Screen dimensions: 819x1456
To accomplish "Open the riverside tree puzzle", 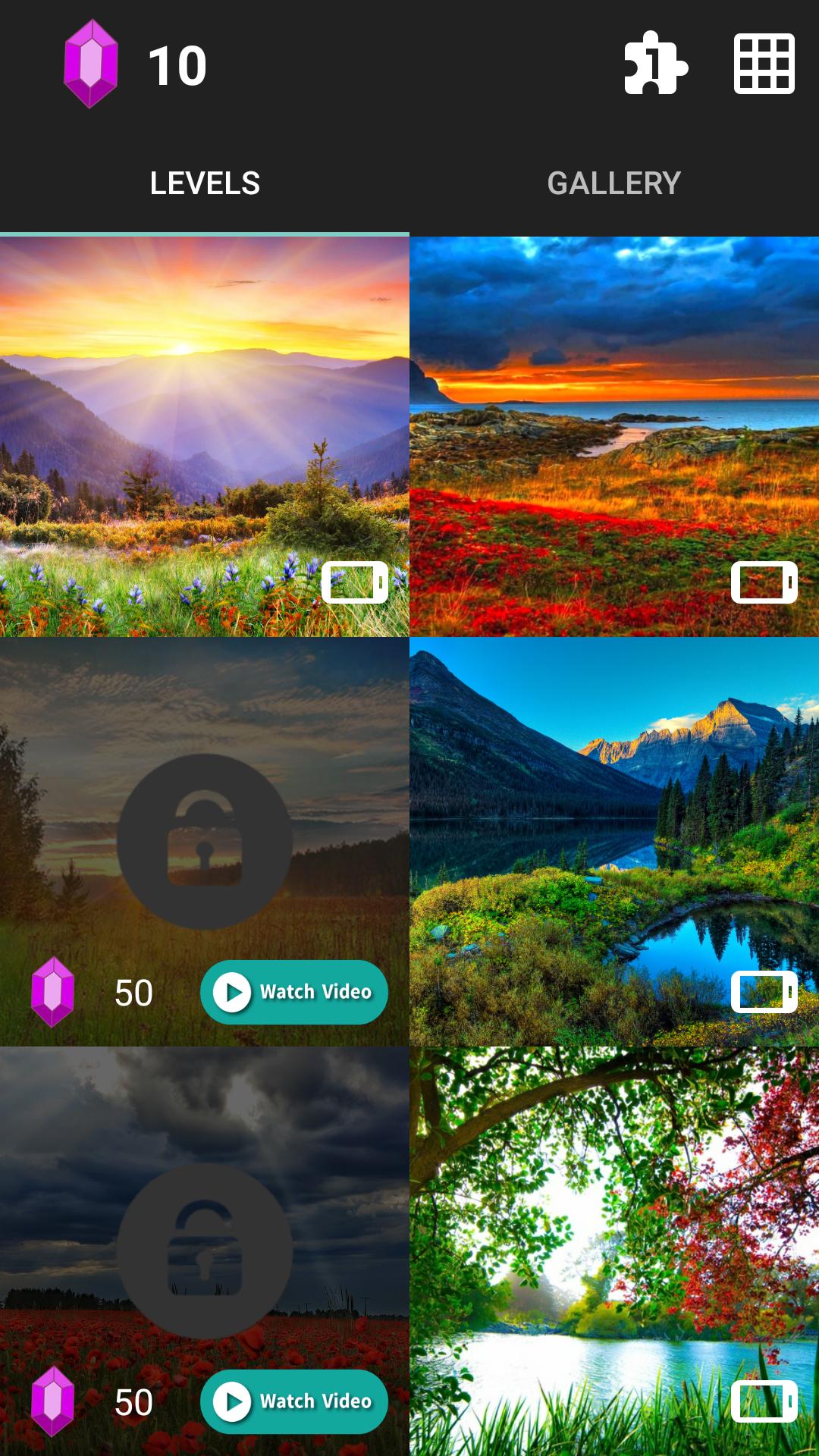I will pyautogui.click(x=614, y=1251).
